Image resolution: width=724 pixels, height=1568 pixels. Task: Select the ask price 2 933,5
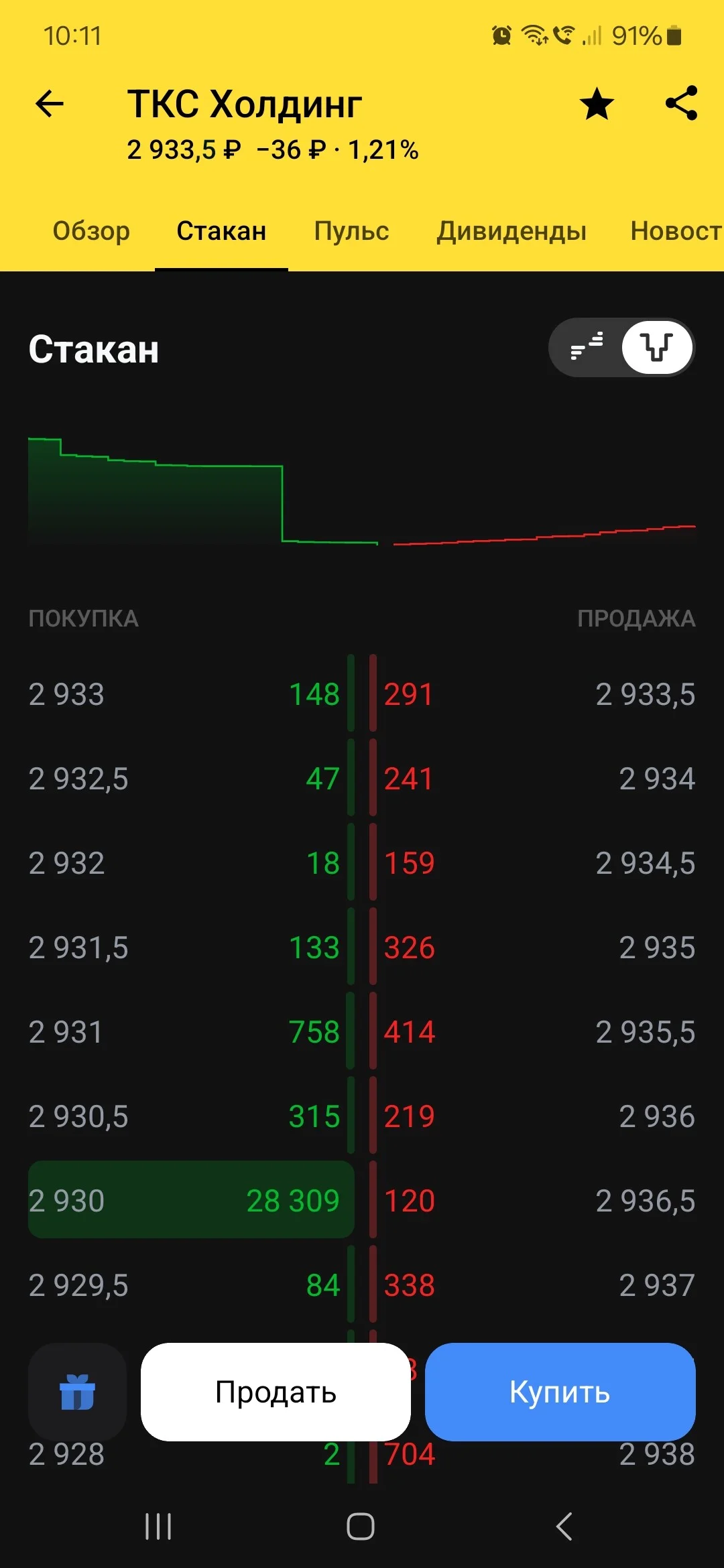645,694
